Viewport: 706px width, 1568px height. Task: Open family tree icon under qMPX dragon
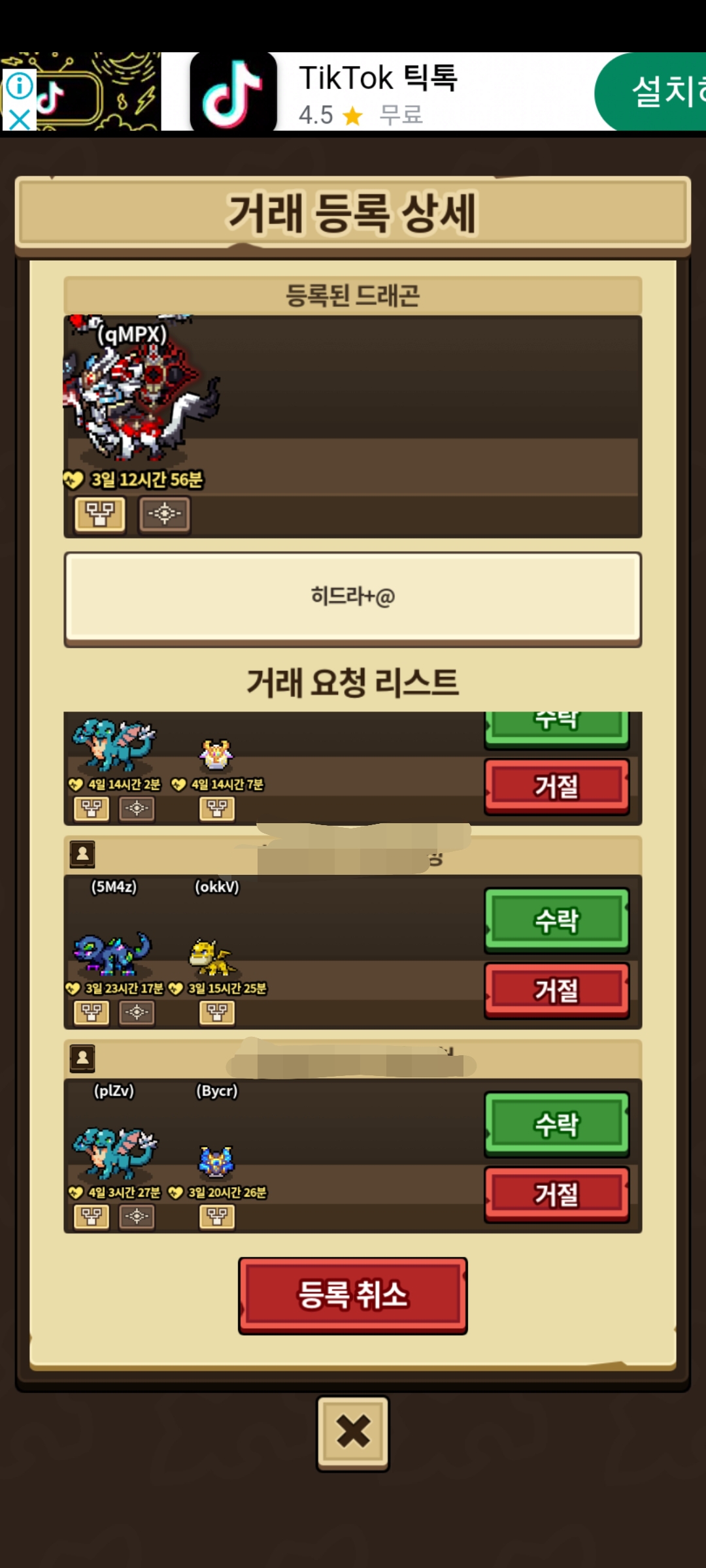point(100,514)
